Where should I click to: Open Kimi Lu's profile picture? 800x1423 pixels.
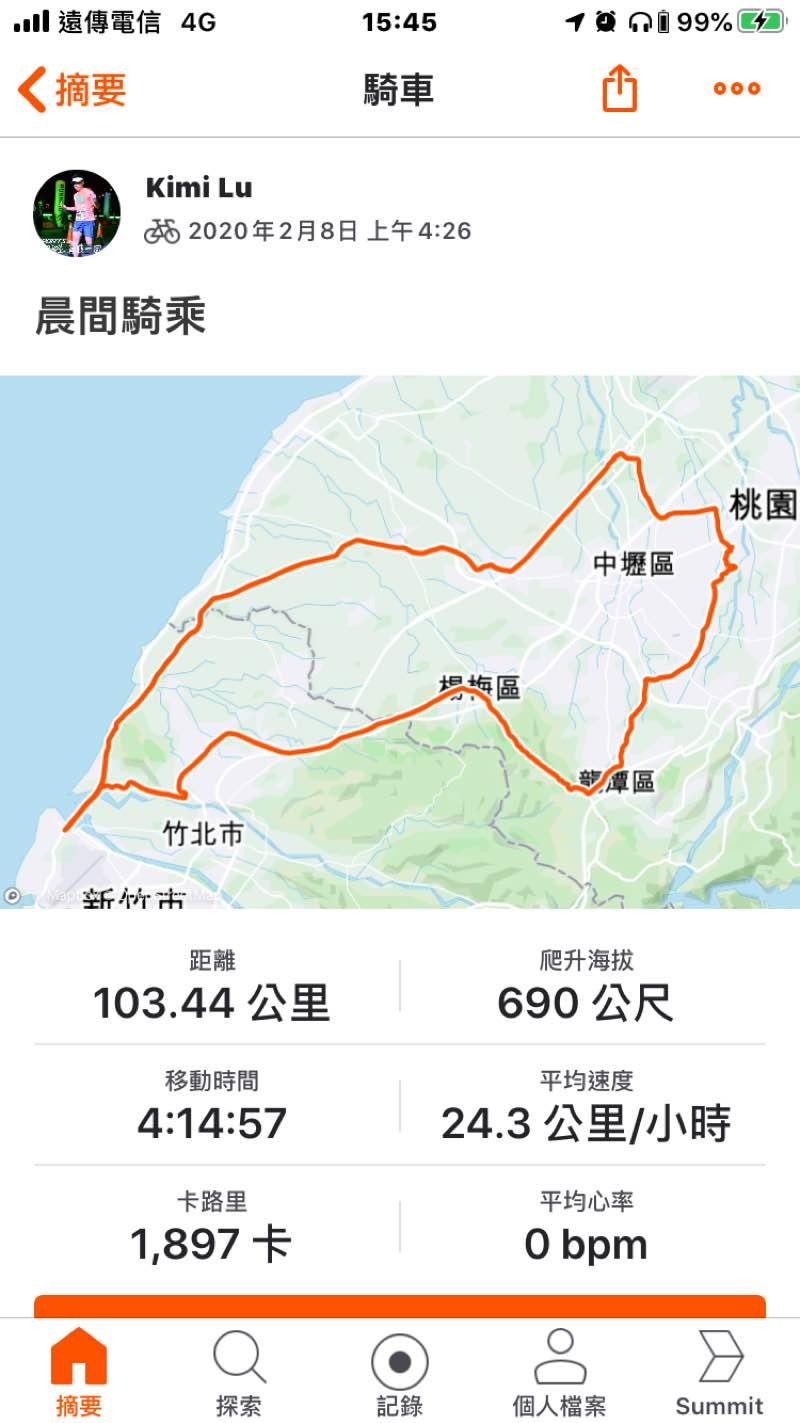pyautogui.click(x=77, y=213)
